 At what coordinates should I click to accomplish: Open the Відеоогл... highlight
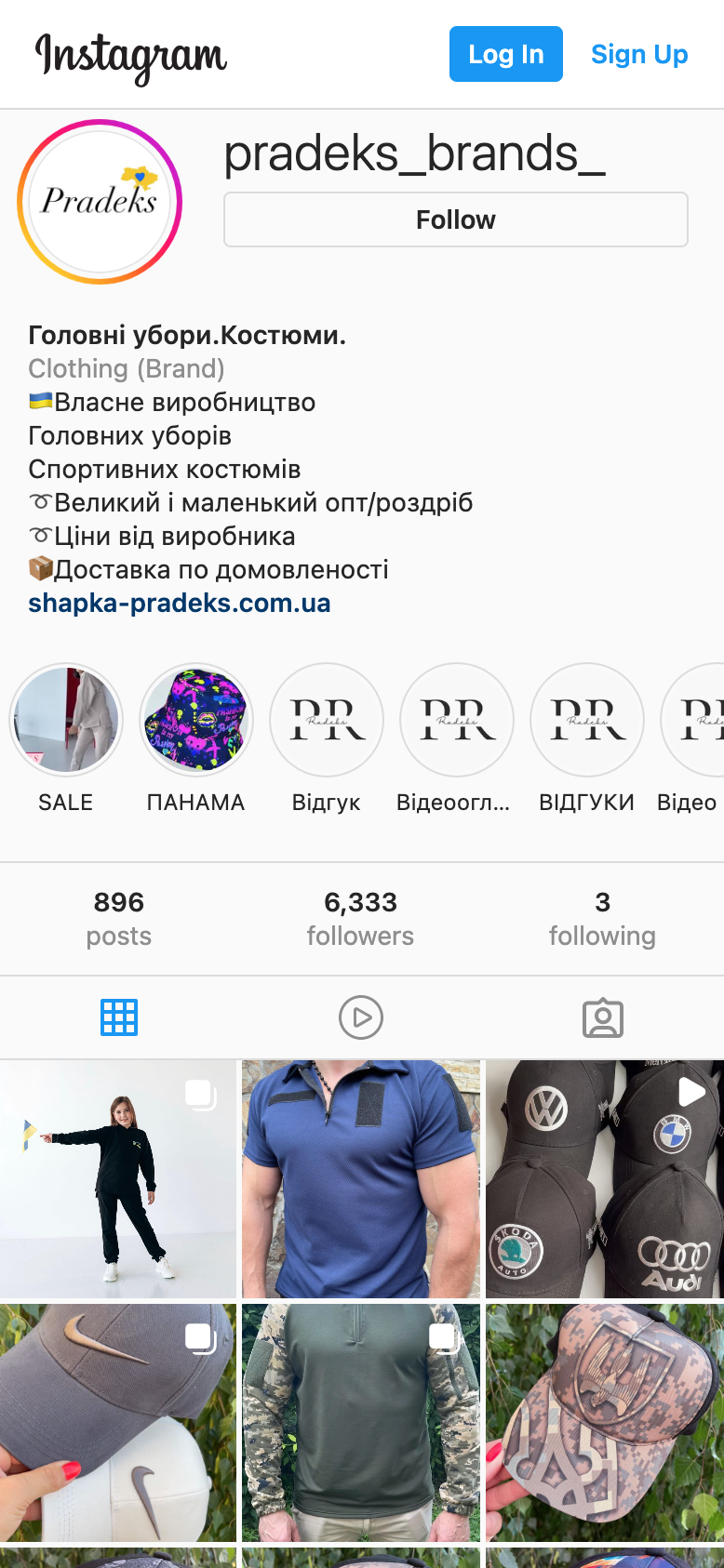click(x=456, y=720)
